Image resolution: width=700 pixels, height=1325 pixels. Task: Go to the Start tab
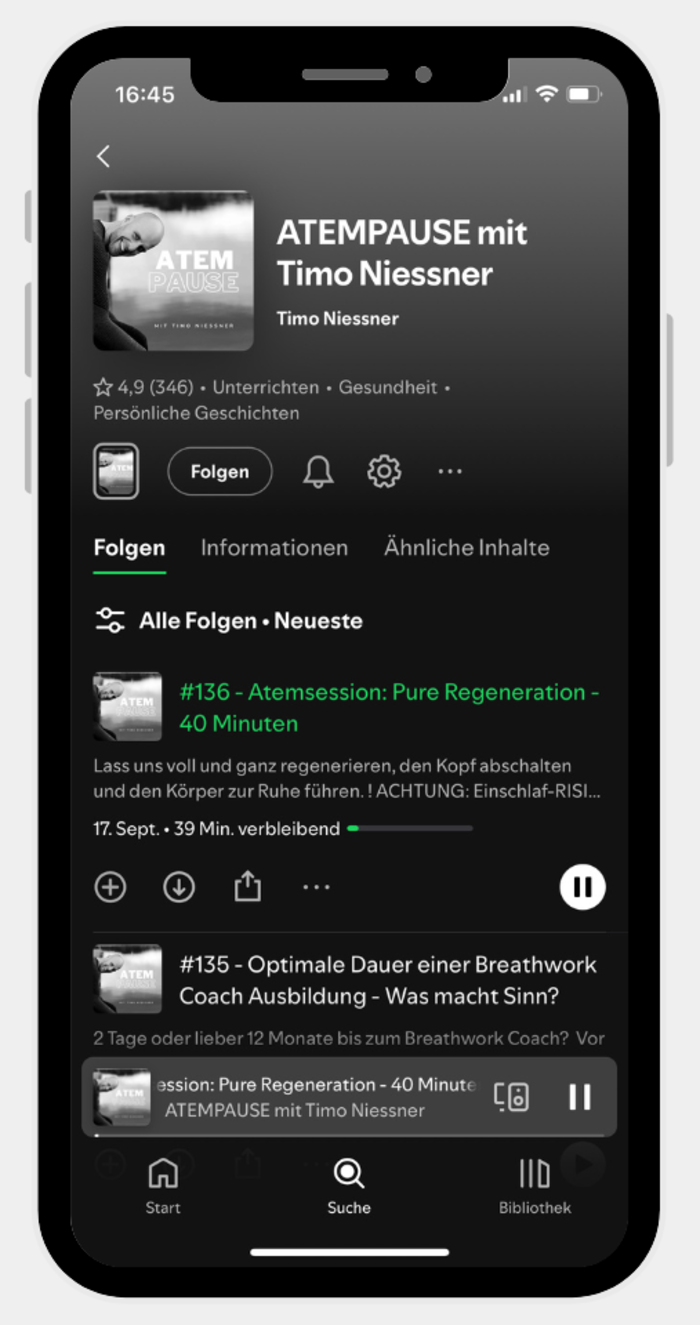pyautogui.click(x=163, y=1186)
